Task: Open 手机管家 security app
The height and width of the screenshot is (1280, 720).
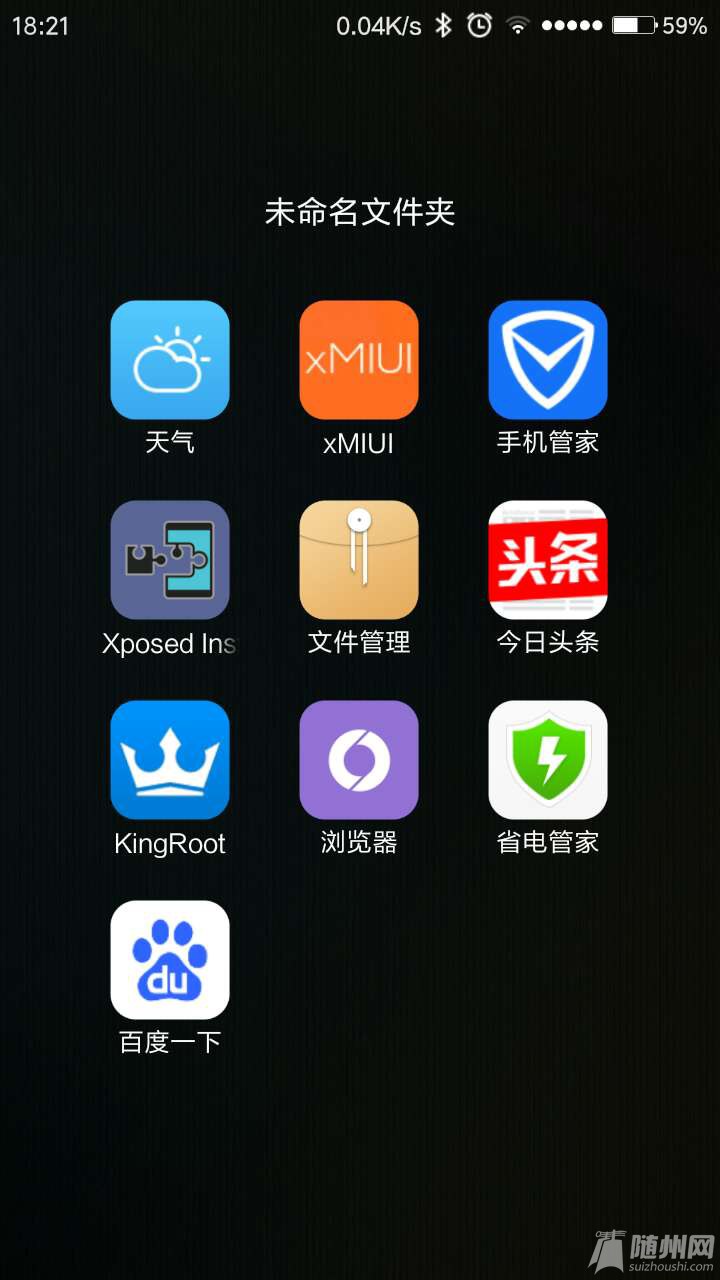Action: point(548,360)
